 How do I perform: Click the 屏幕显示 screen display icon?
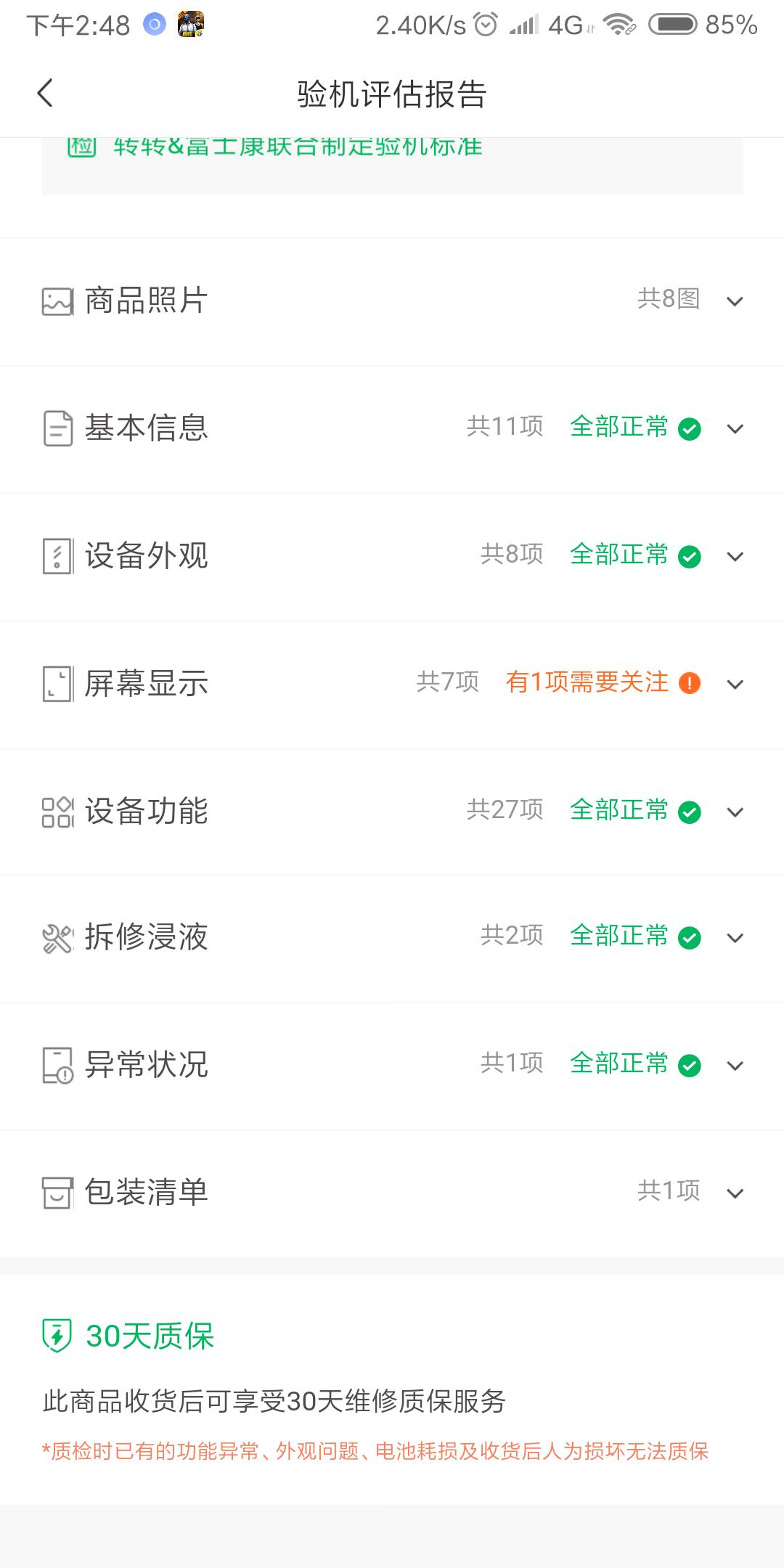point(57,683)
